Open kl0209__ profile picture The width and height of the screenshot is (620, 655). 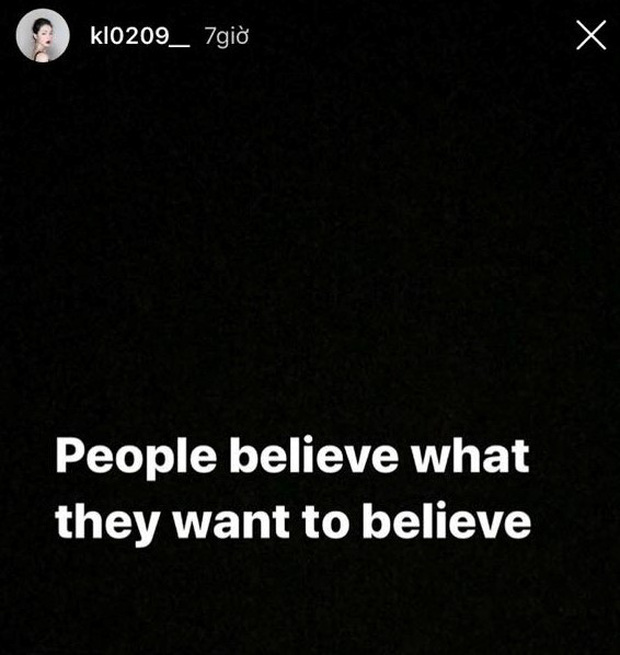pyautogui.click(x=43, y=38)
